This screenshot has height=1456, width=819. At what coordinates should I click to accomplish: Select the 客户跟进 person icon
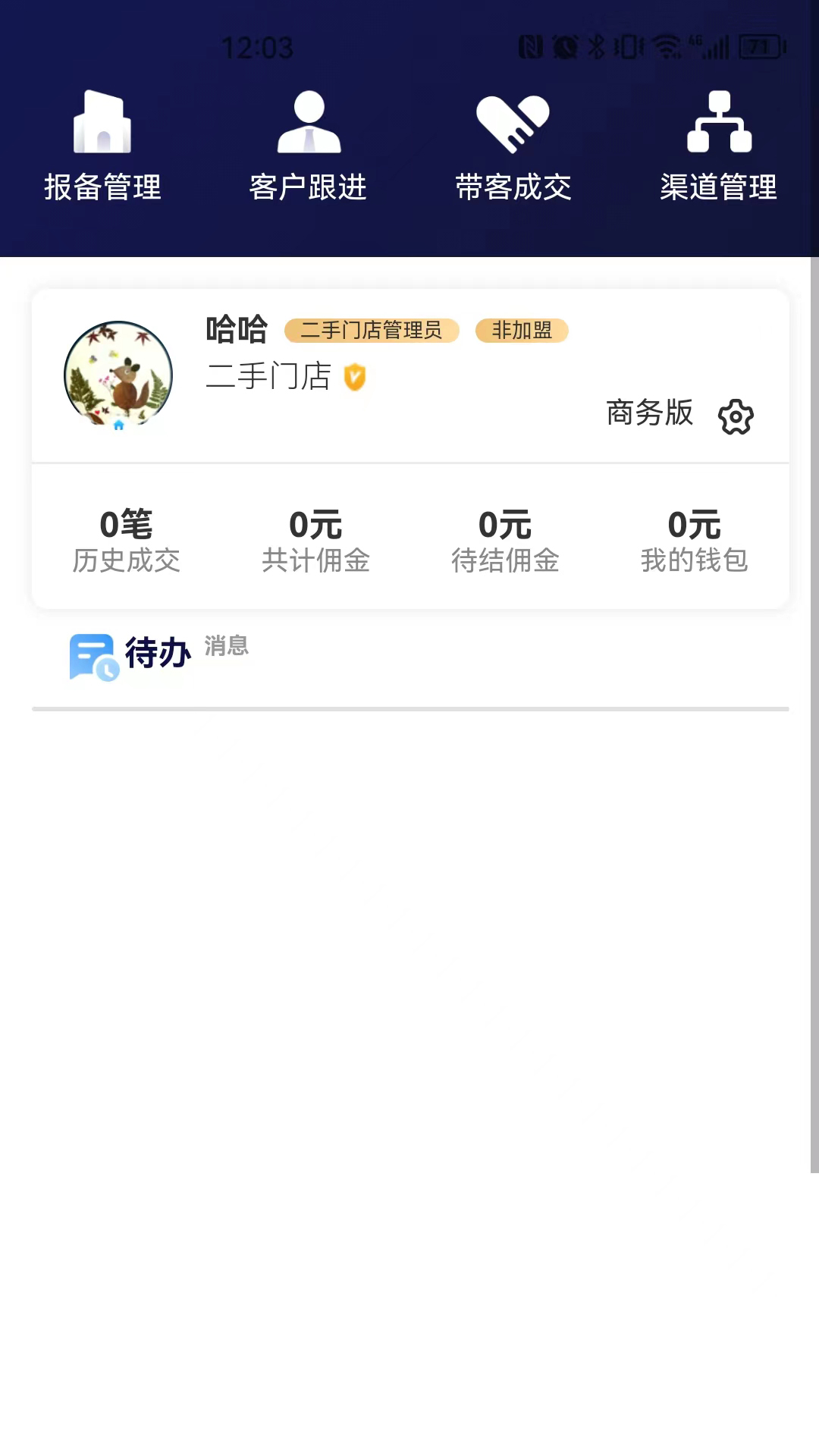point(308,121)
